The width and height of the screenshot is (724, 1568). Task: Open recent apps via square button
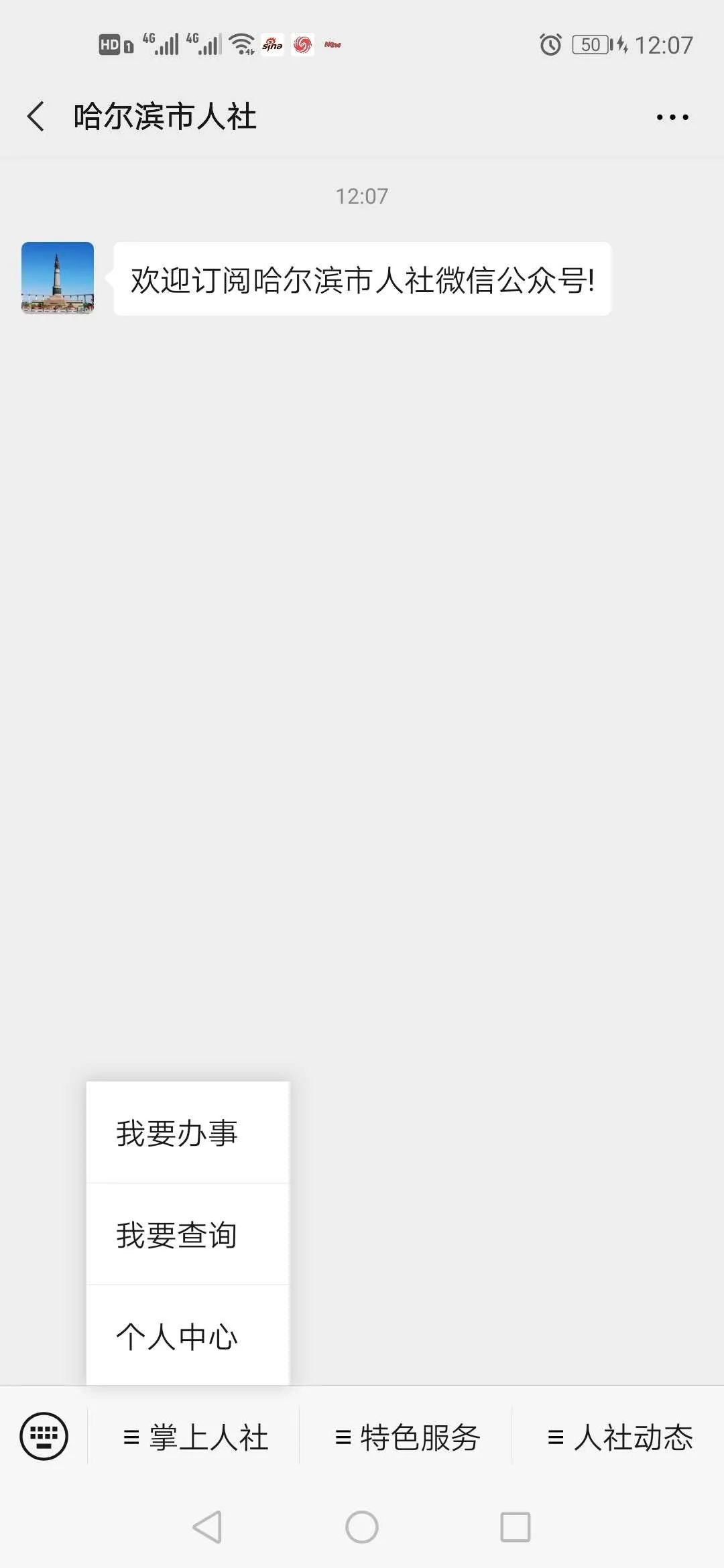click(x=516, y=1527)
